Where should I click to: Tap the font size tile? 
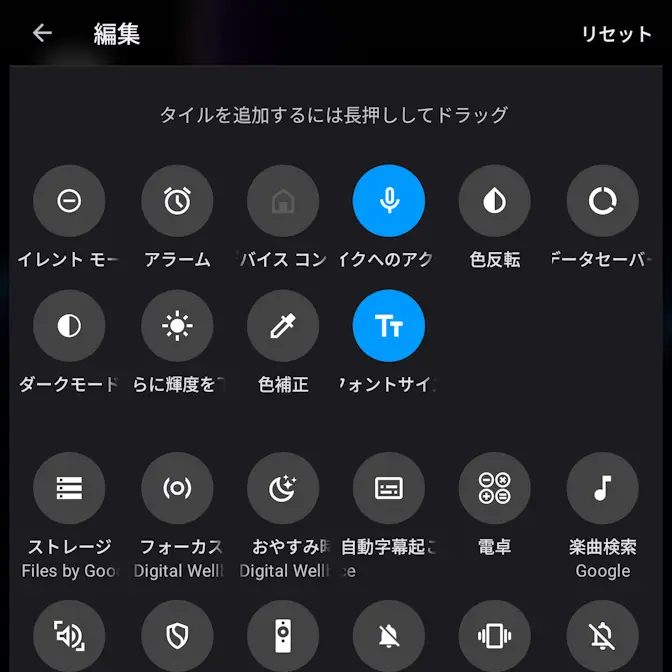click(x=389, y=326)
